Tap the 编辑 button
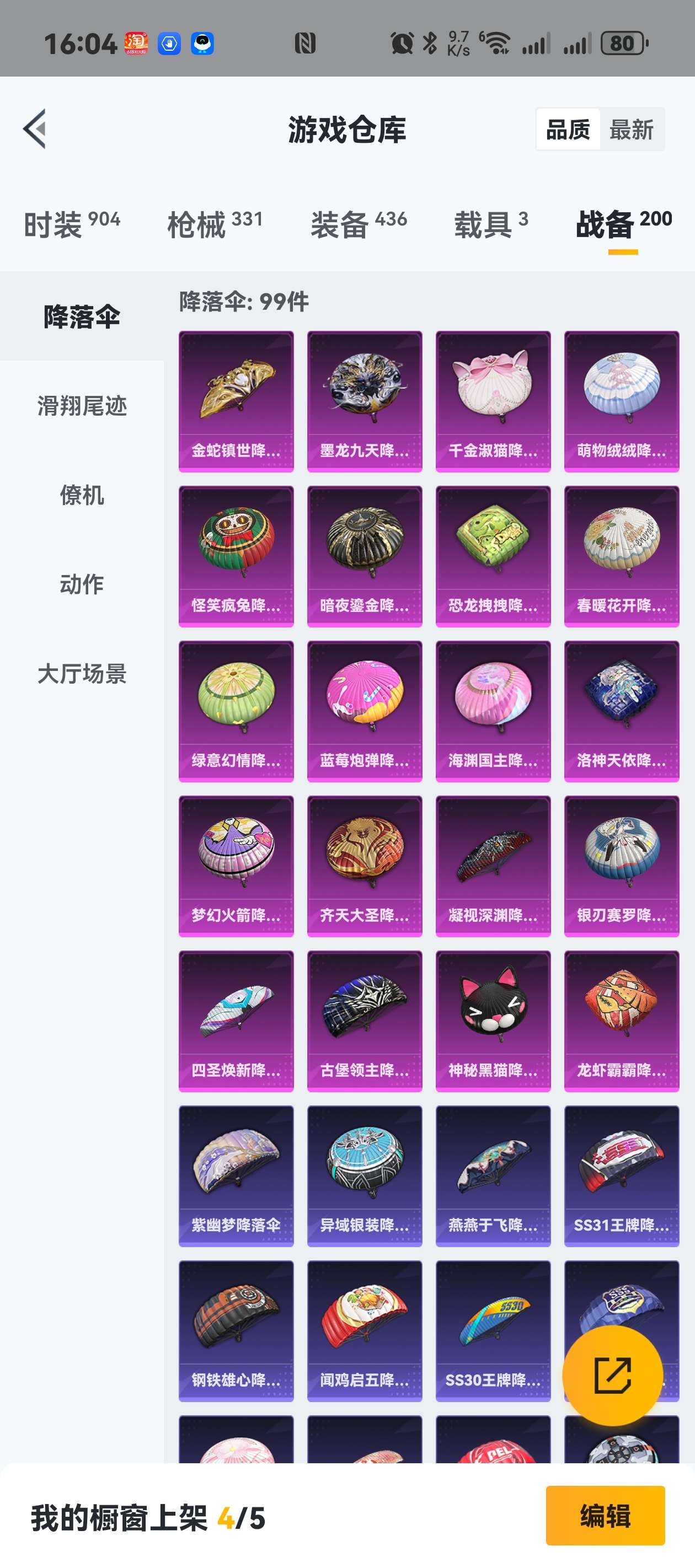Screen dimensions: 695x1568 point(605,1516)
